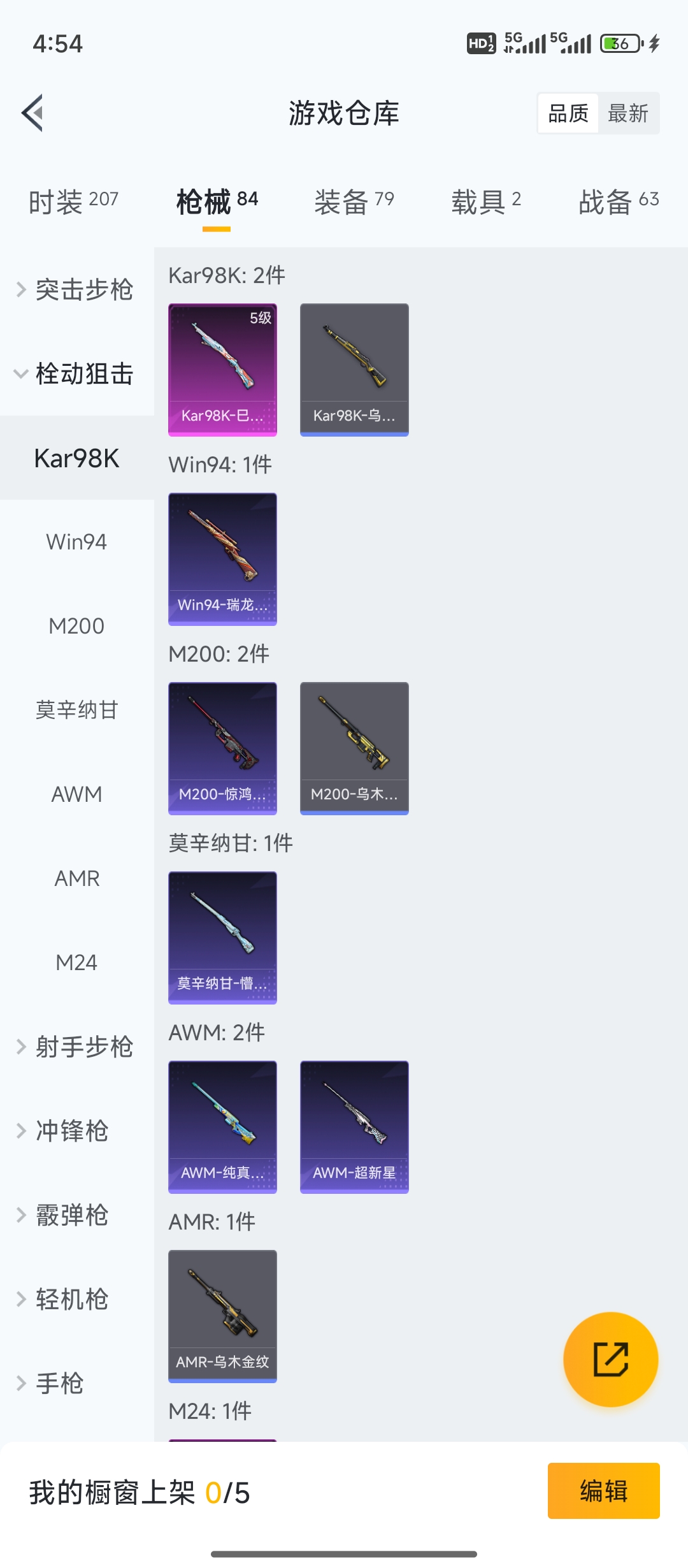Screen dimensions: 688x1568
Task: Expand the 射手步枪 category
Action: pos(76,1047)
